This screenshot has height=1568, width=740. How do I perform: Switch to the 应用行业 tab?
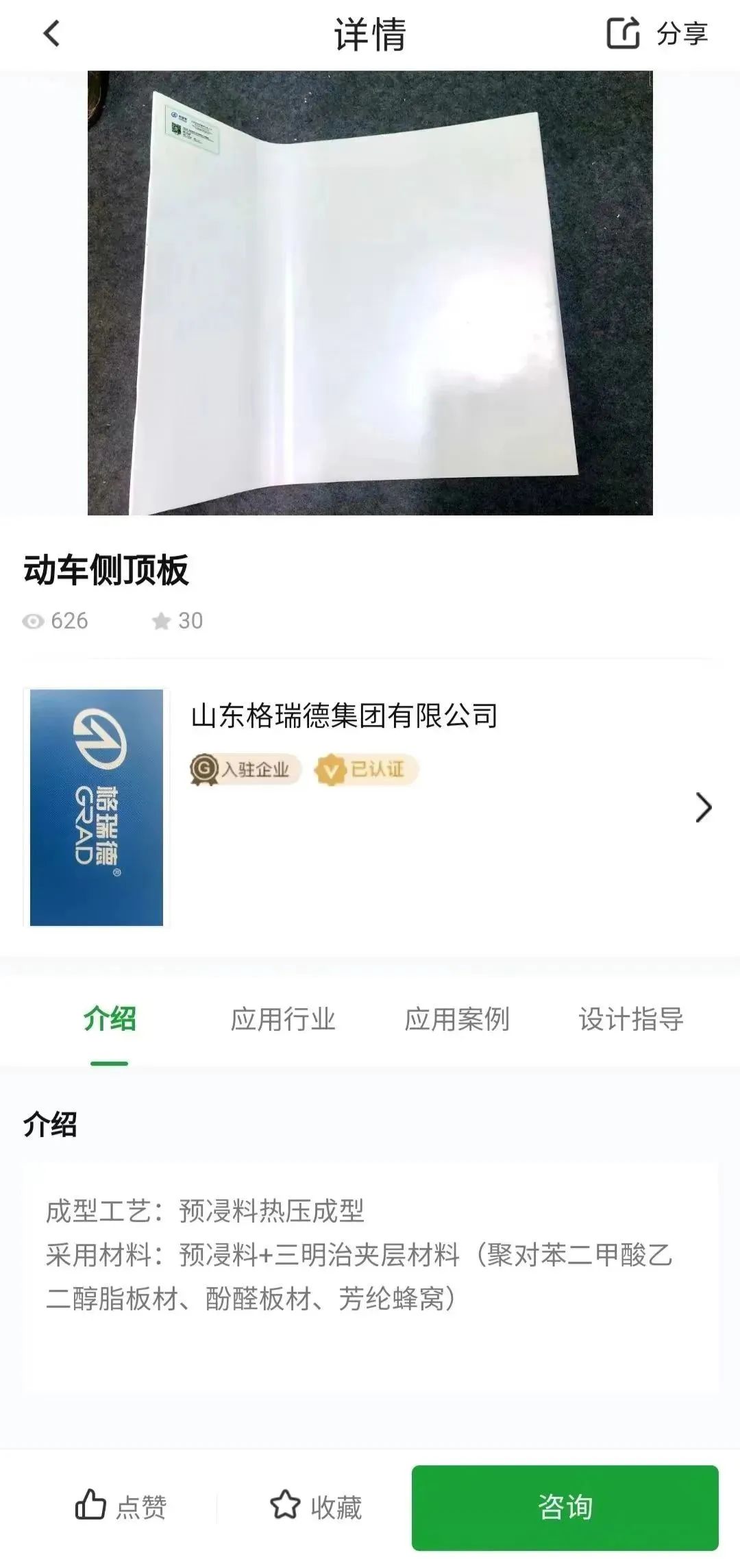pyautogui.click(x=283, y=1019)
